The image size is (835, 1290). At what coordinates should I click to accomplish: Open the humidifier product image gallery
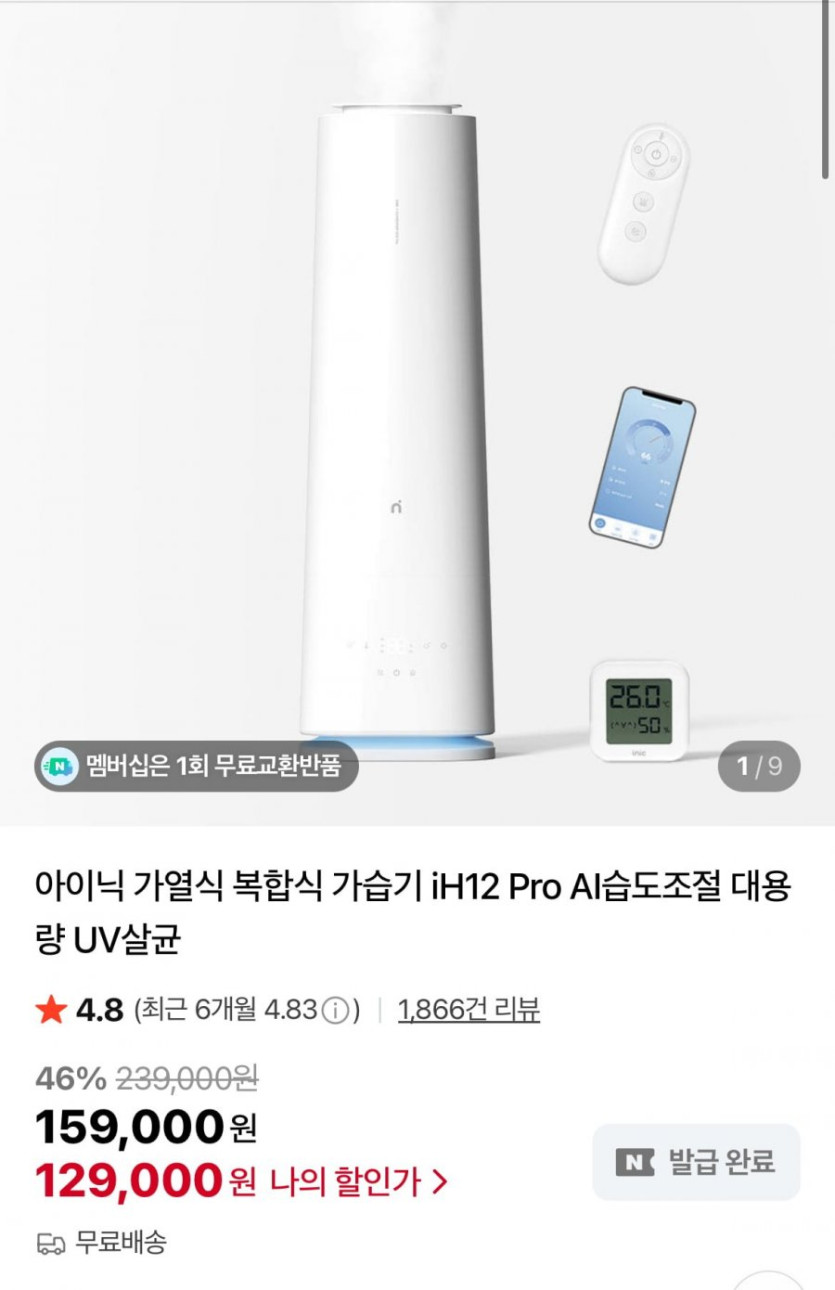(417, 400)
